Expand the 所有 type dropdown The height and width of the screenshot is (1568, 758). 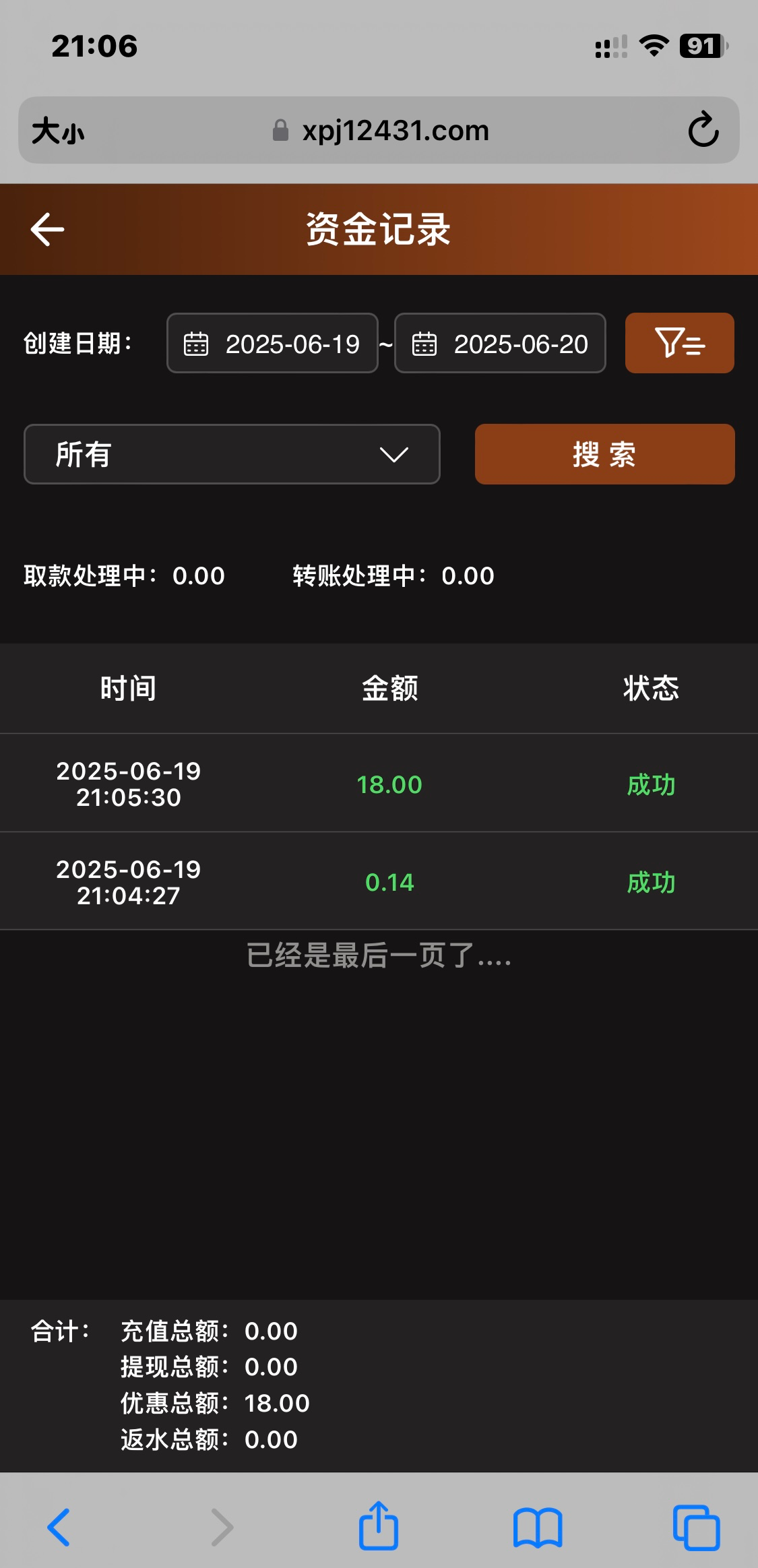[232, 454]
